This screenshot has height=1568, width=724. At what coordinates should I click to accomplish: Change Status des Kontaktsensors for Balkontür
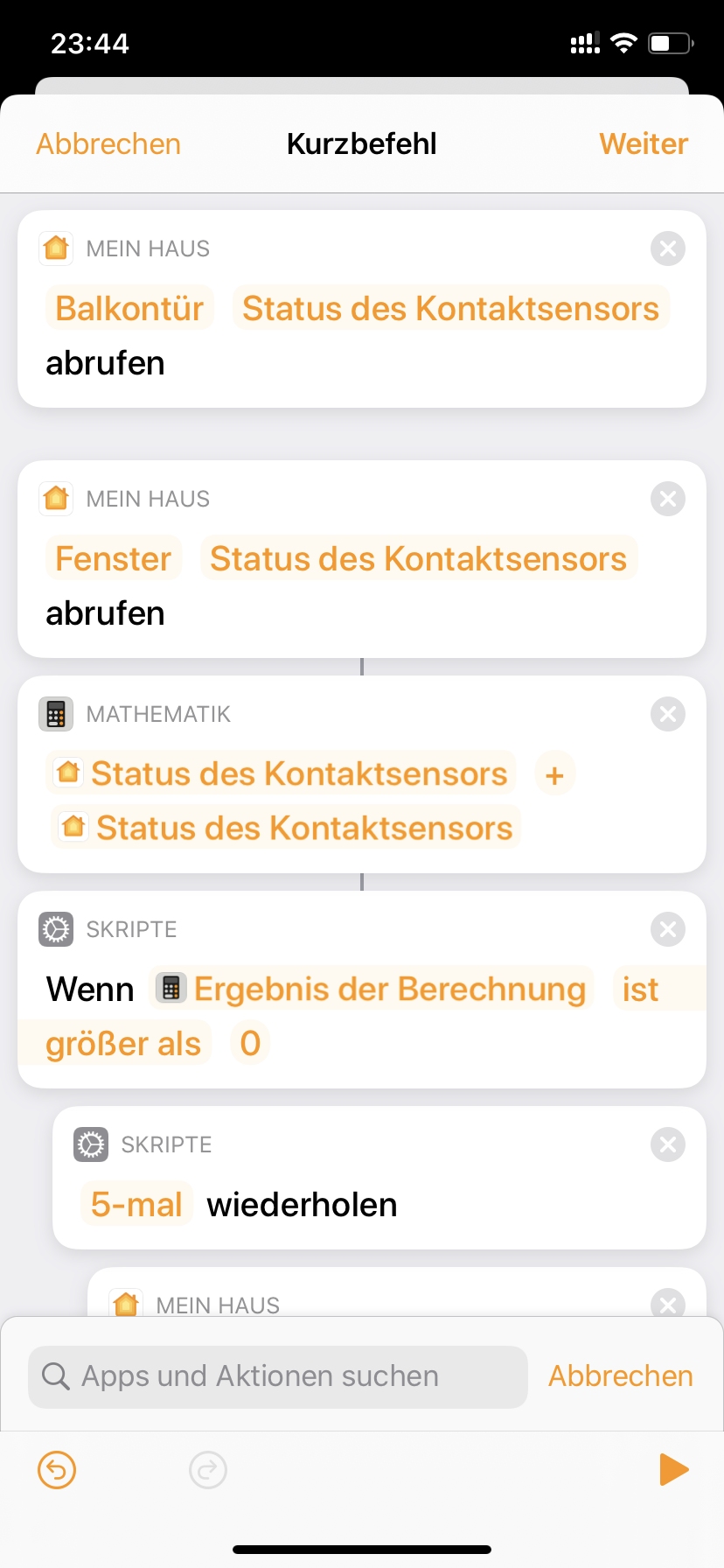point(450,309)
